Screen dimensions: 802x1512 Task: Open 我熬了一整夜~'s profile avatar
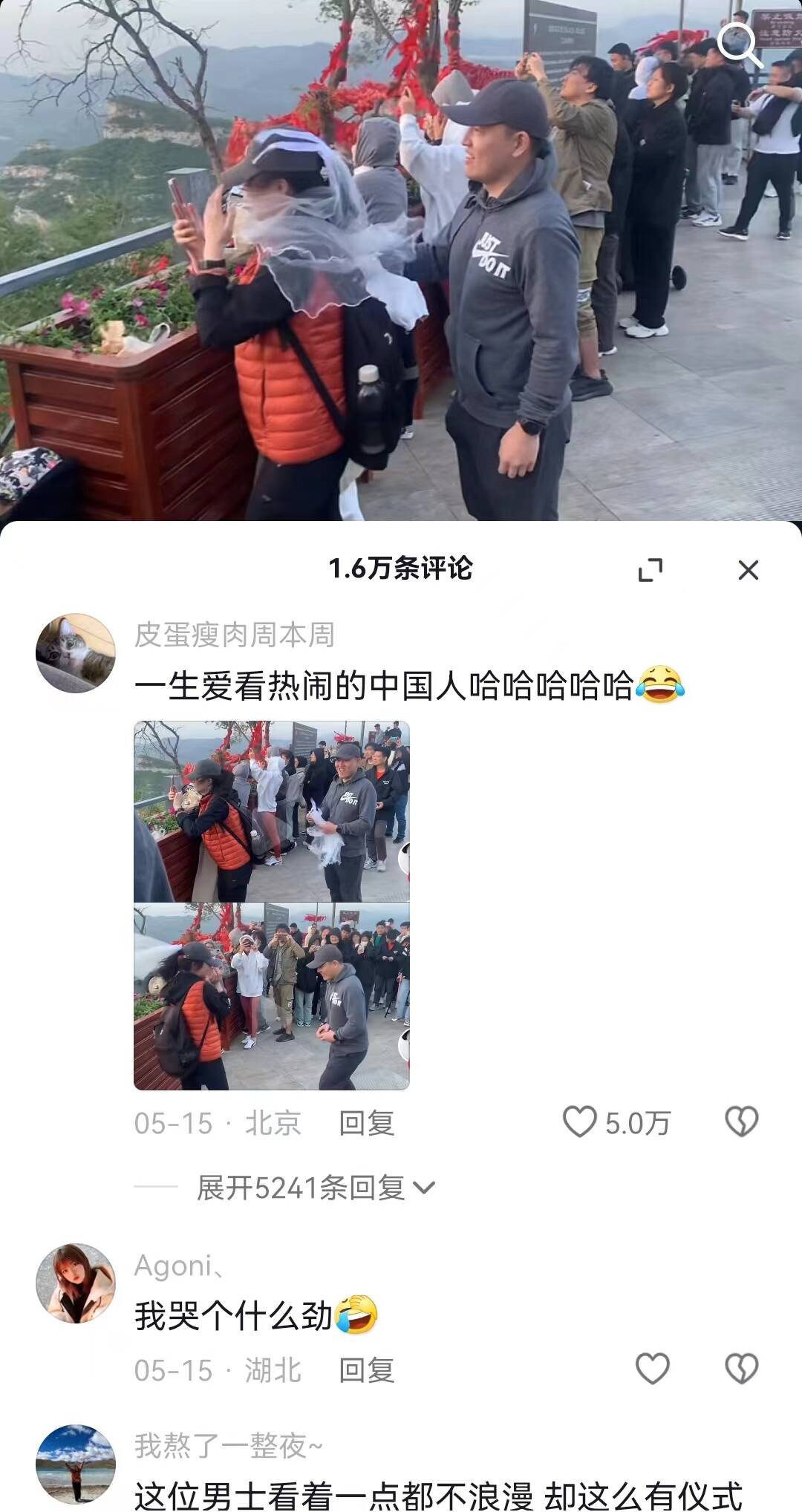click(76, 1464)
